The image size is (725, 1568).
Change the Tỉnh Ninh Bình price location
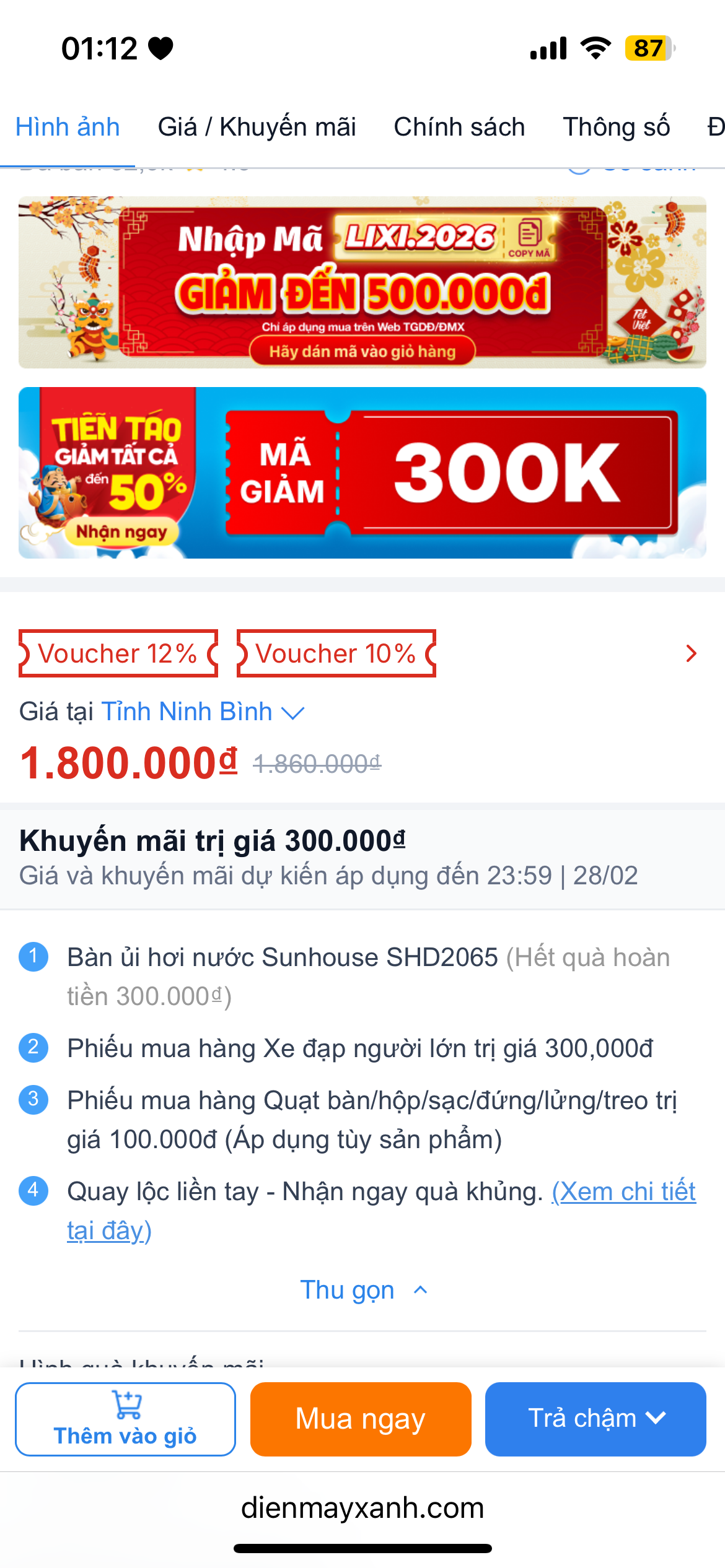coord(202,712)
